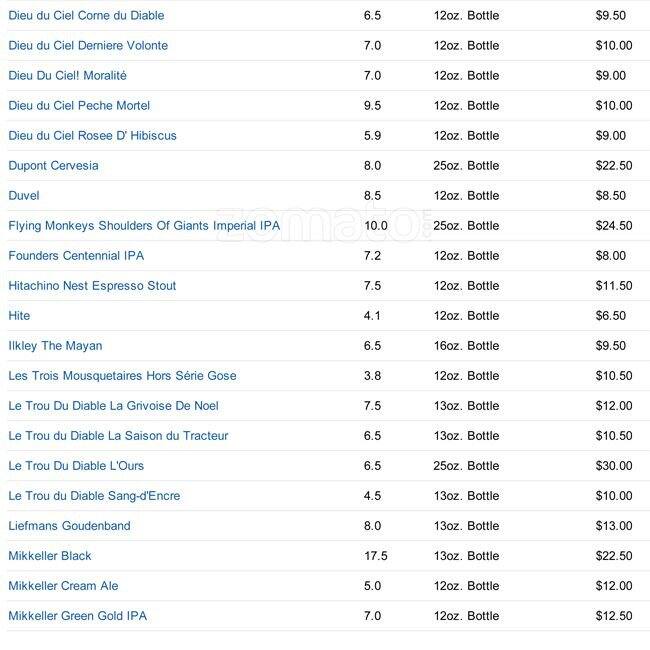The height and width of the screenshot is (650, 650).
Task: View Dieu Du Ciel! Moralité details
Action: coord(67,76)
